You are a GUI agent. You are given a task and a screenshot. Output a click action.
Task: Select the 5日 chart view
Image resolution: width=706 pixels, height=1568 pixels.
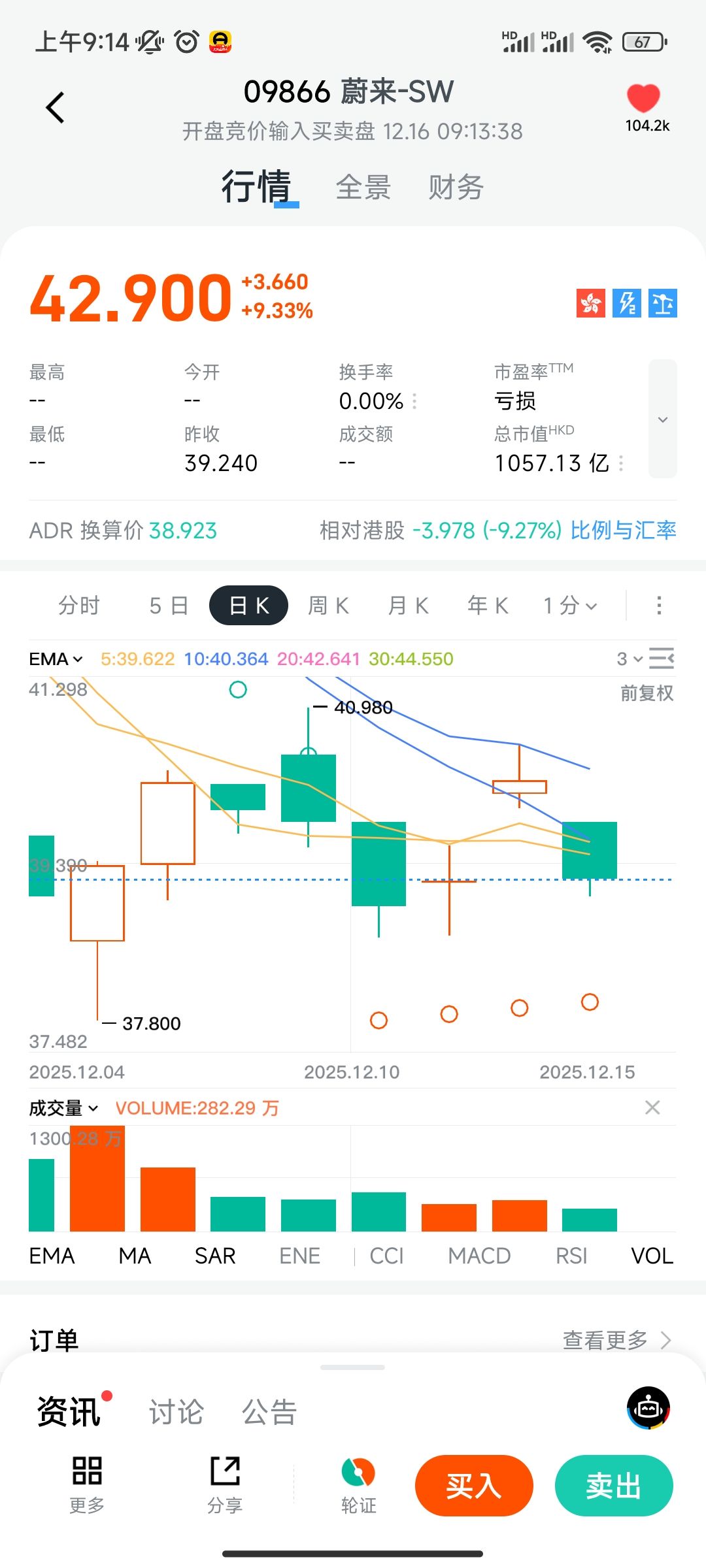(169, 606)
